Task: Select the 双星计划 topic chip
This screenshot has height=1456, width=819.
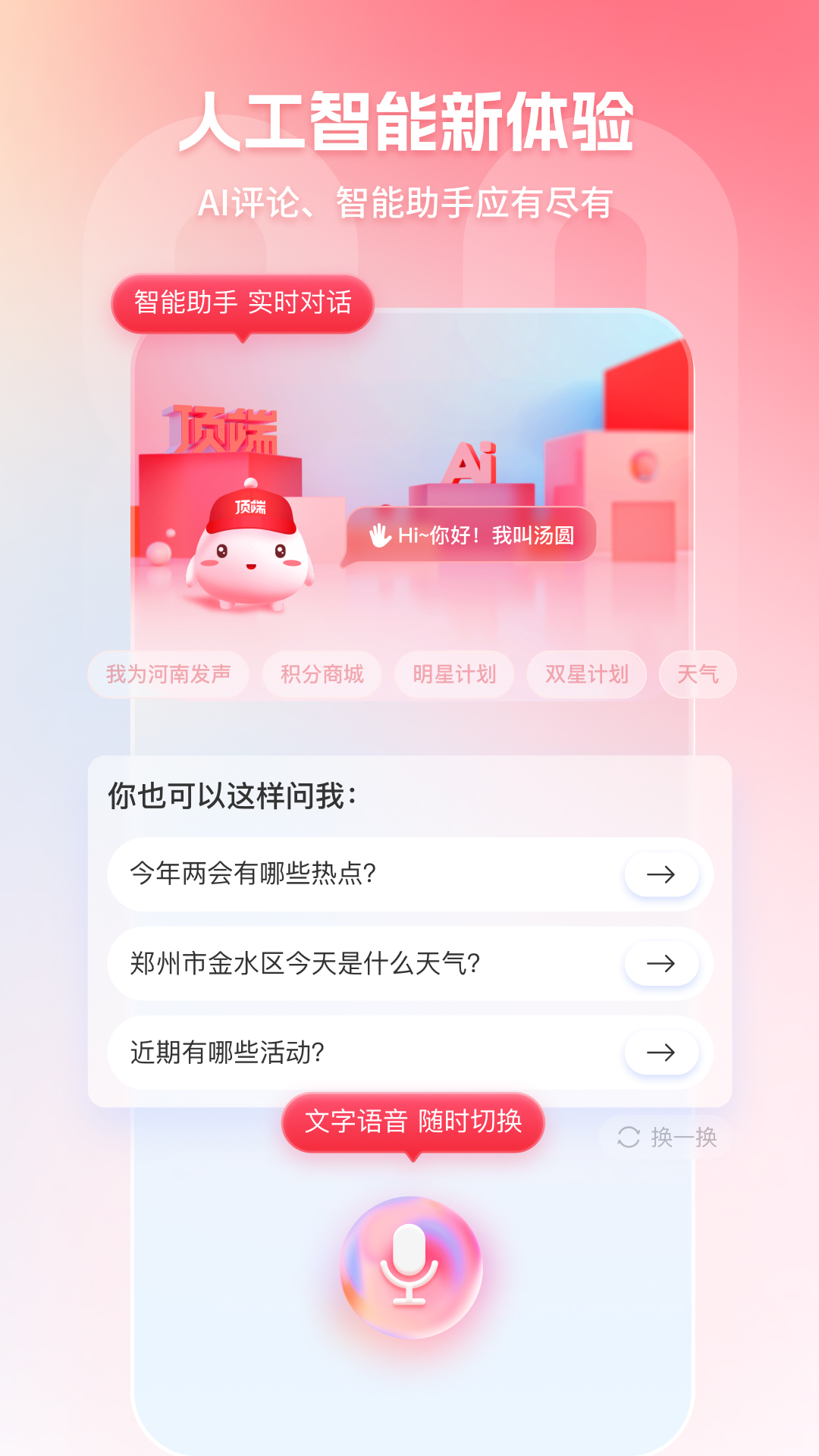Action: pos(587,673)
